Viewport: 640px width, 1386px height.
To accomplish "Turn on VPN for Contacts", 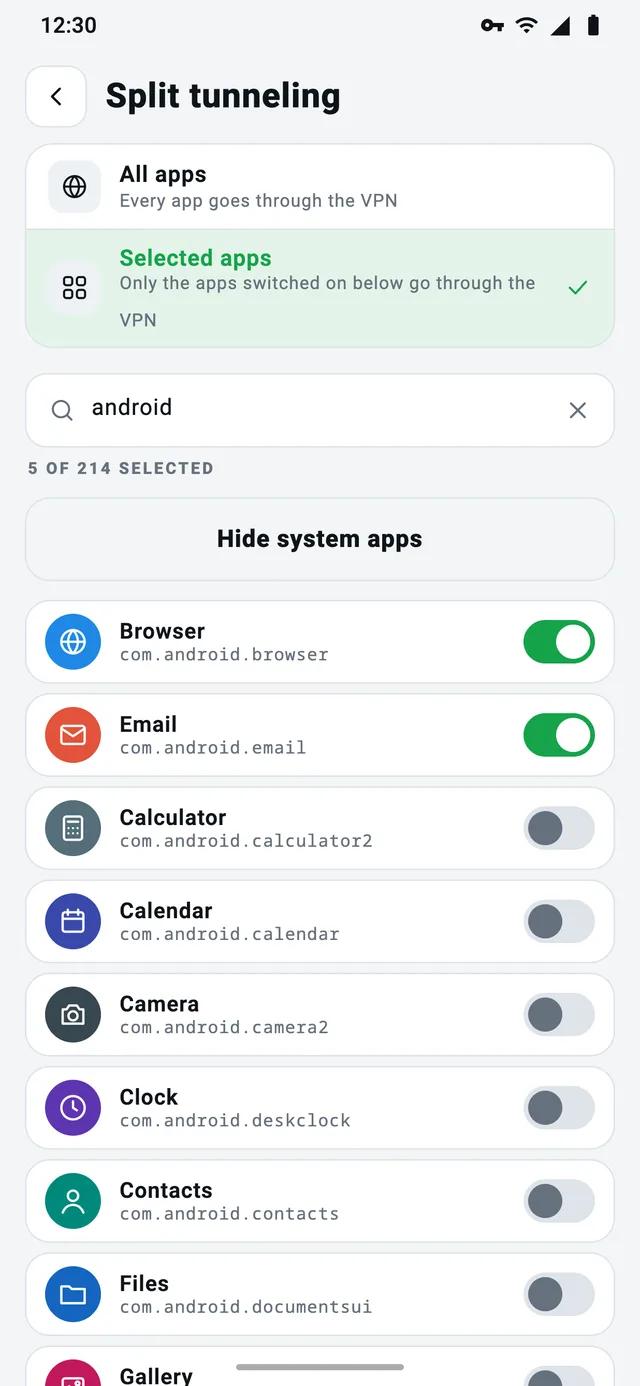I will click(x=559, y=1200).
